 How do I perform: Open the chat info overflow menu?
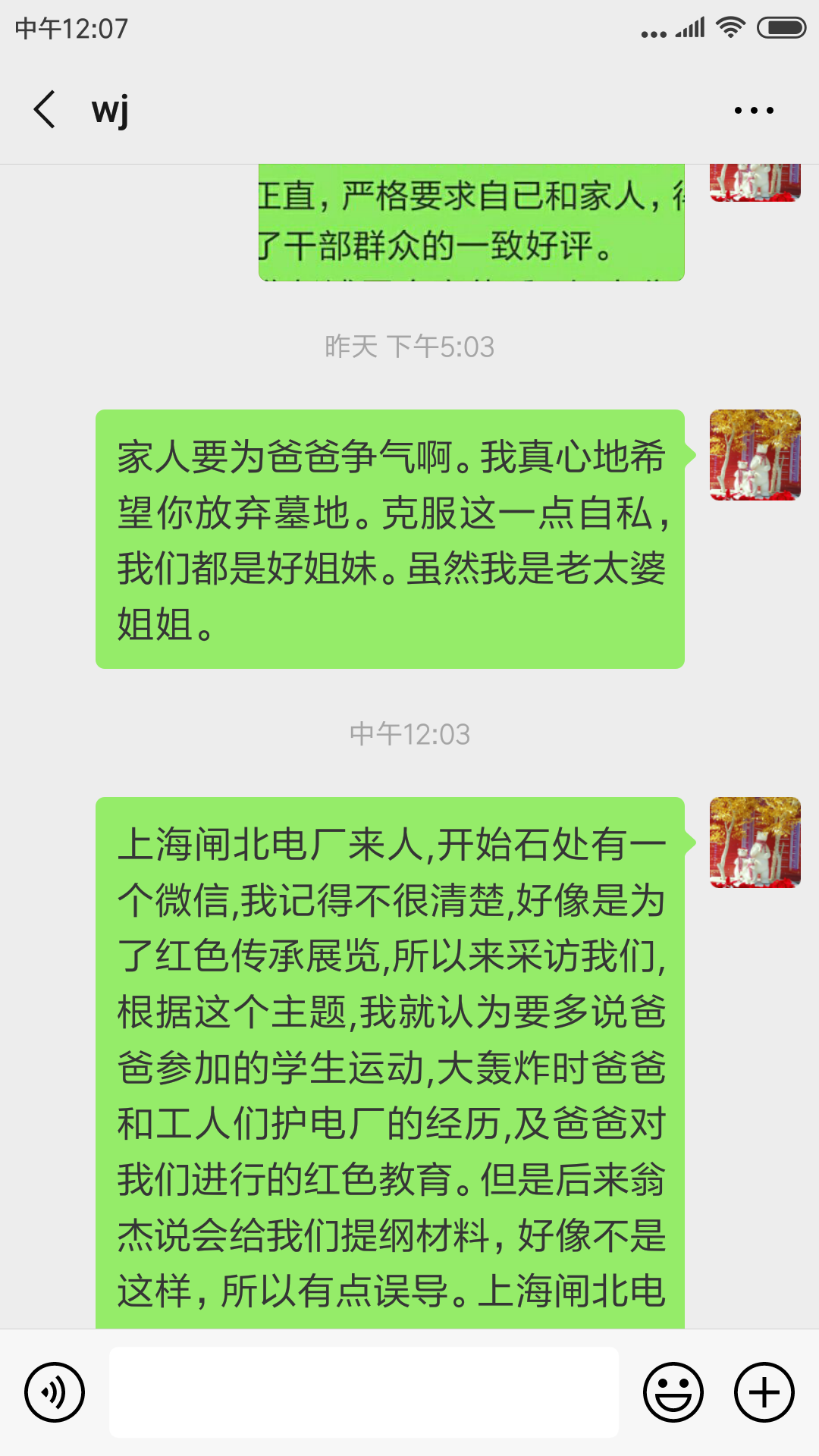(754, 110)
